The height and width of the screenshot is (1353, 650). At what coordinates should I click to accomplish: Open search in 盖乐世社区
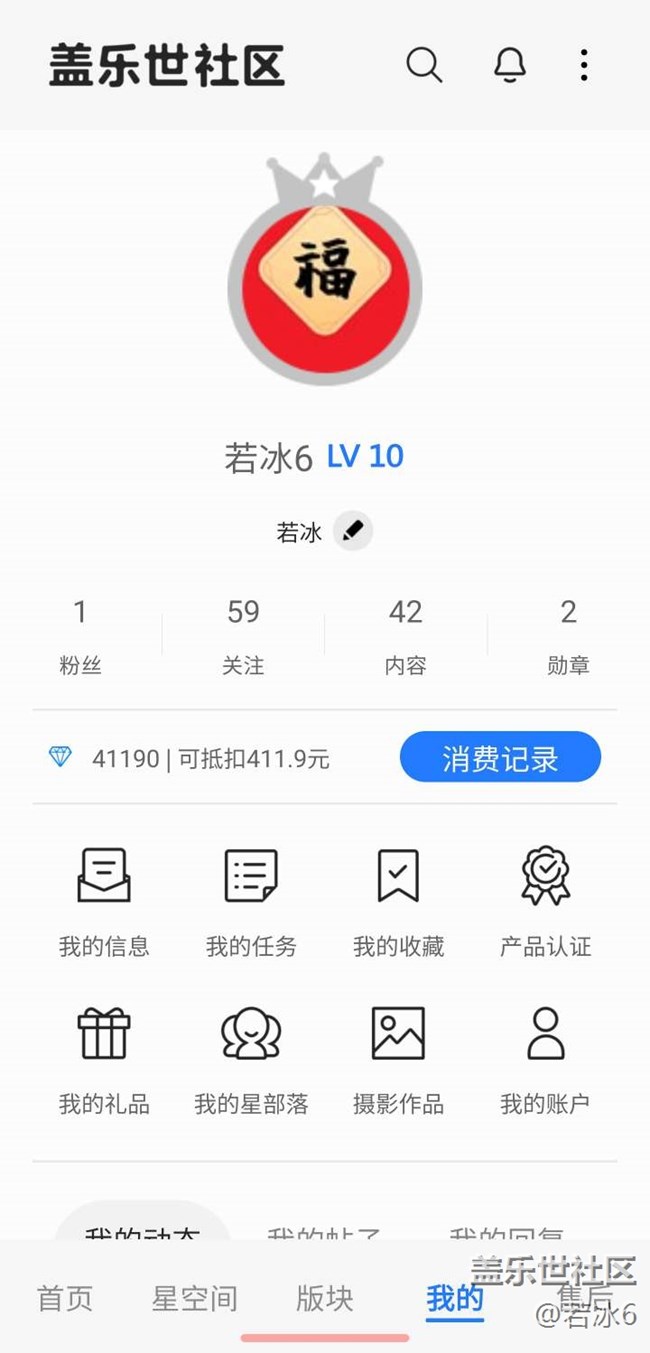(424, 65)
